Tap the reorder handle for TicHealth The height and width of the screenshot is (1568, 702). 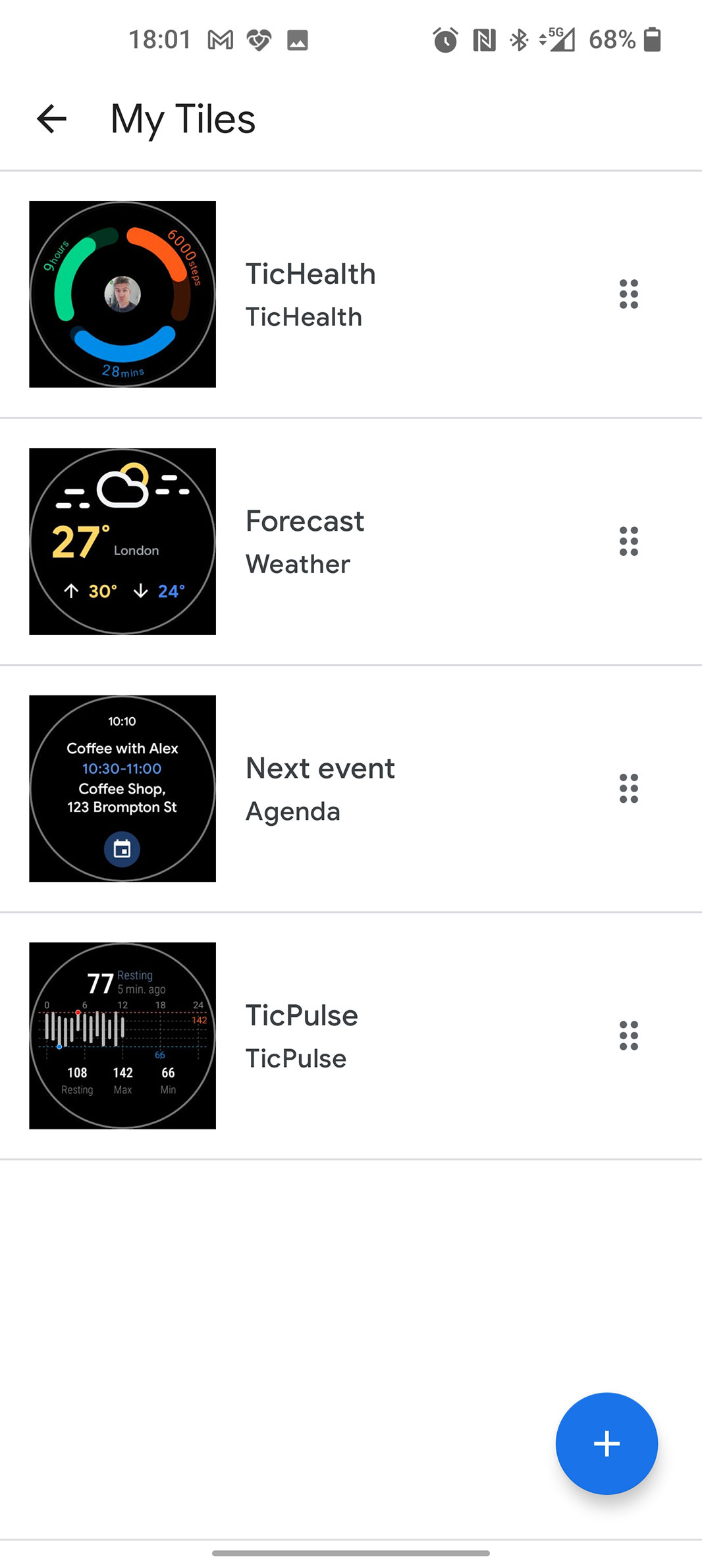tap(629, 294)
